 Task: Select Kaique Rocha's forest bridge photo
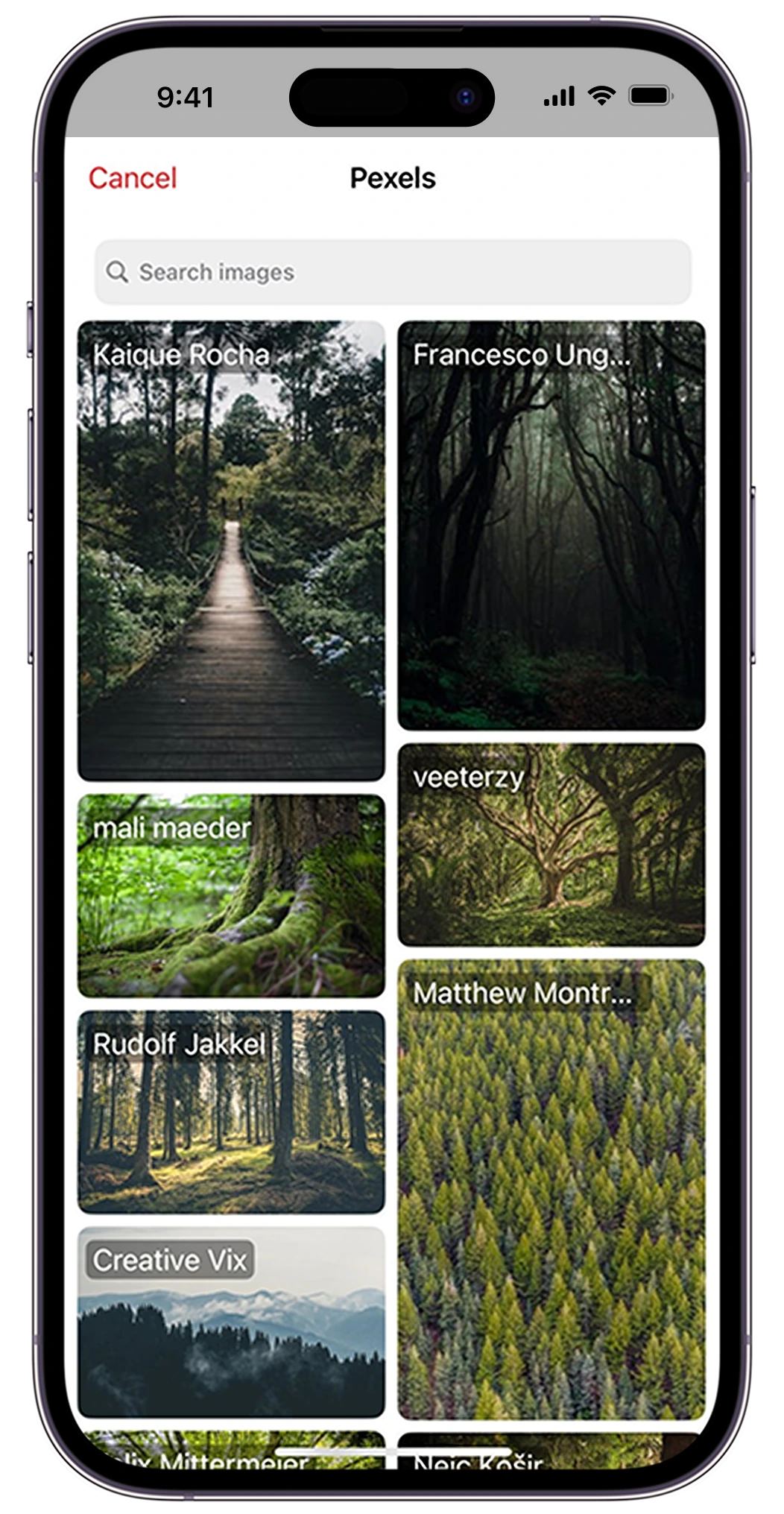pyautogui.click(x=231, y=552)
